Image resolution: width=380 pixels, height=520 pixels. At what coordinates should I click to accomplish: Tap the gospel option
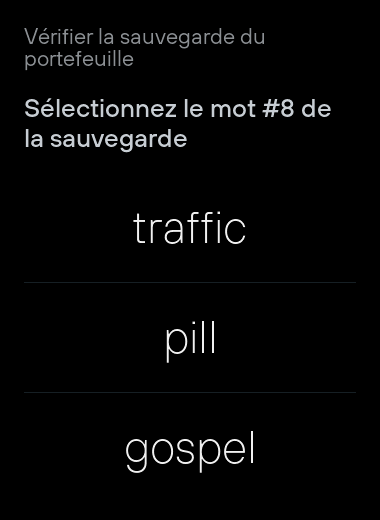point(190,448)
